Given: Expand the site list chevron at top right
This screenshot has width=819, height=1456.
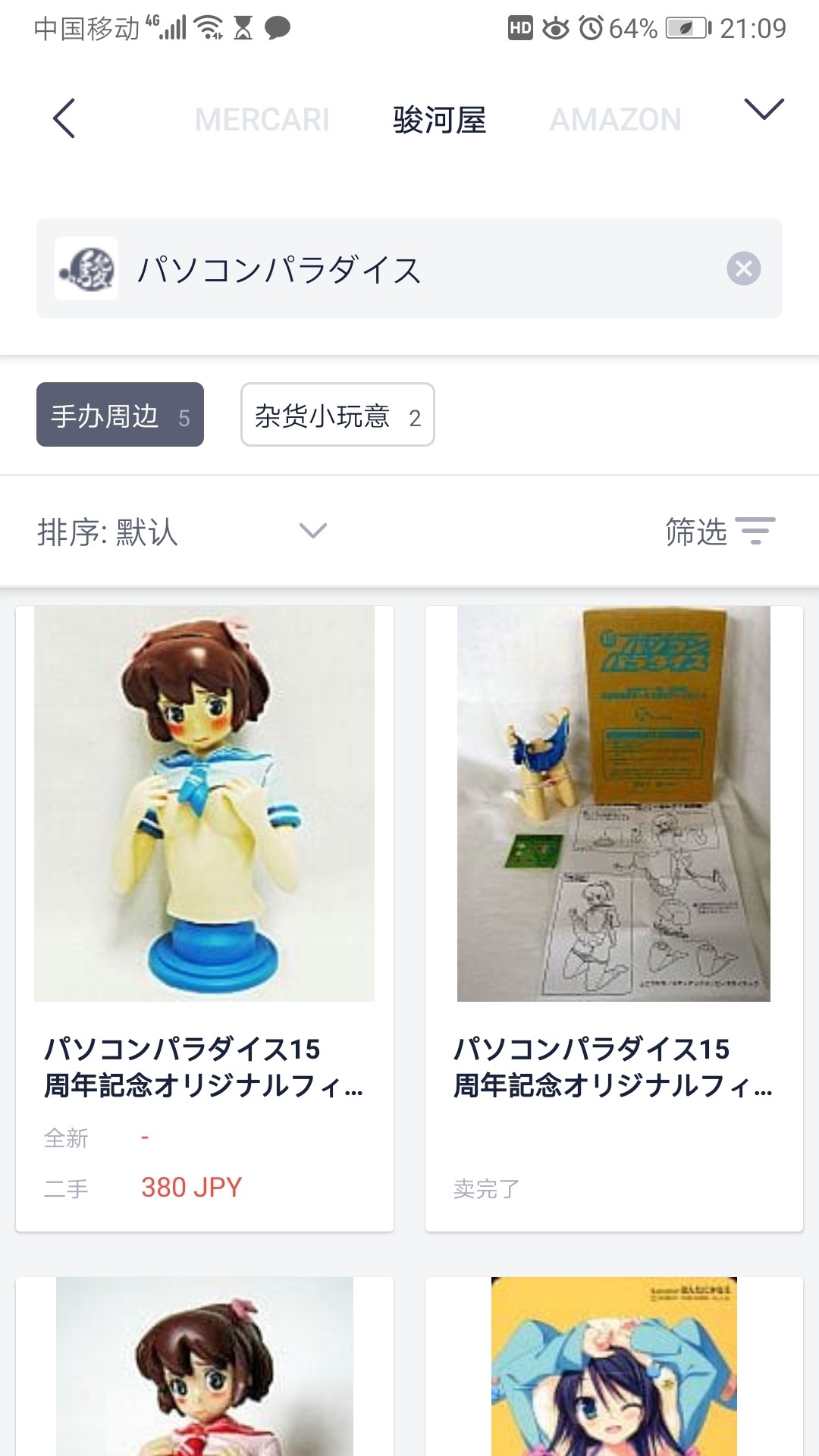Looking at the screenshot, I should 764,109.
